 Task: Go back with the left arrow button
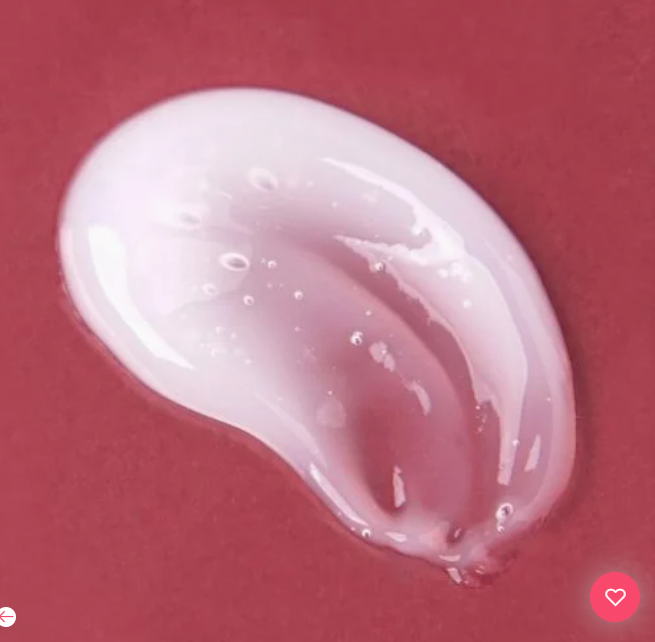pos(6,617)
